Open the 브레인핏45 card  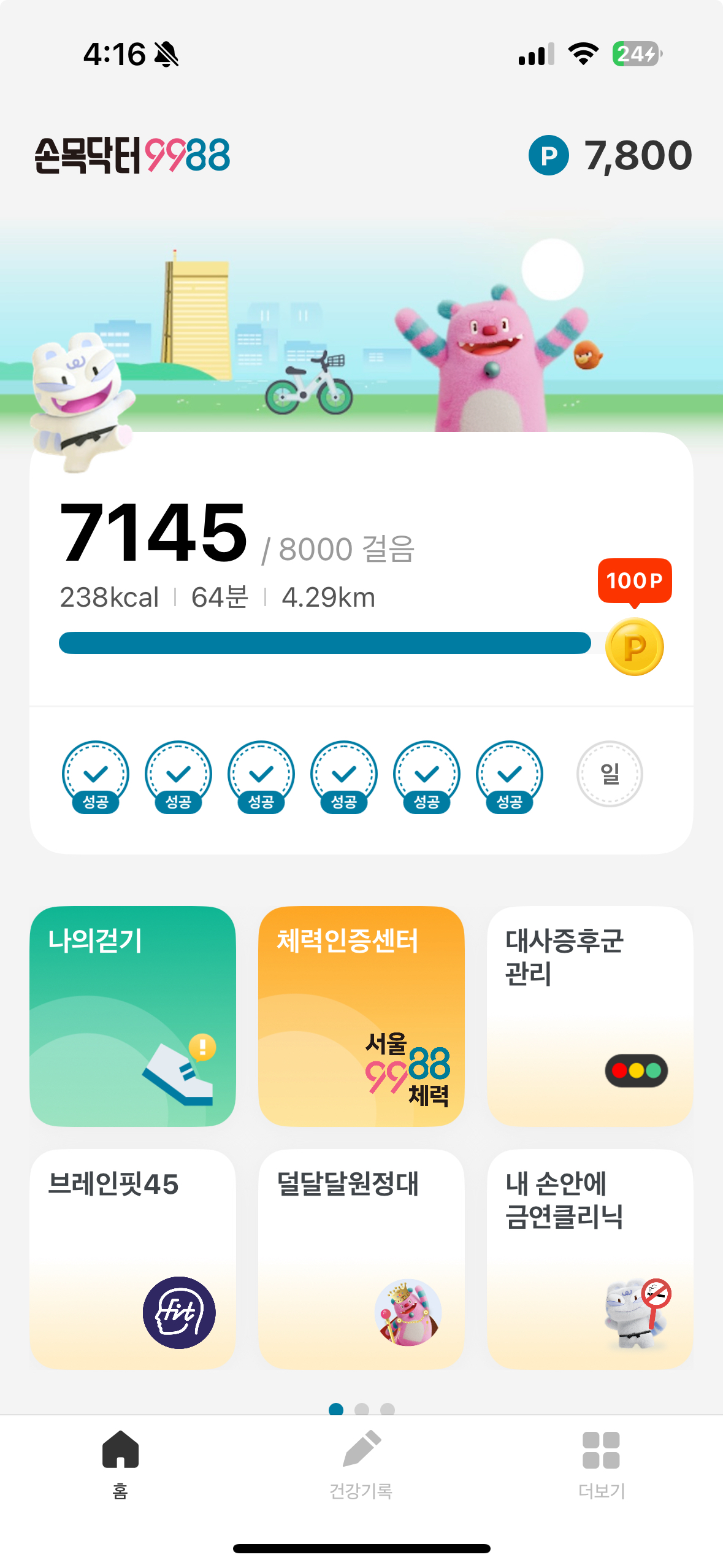pos(132,1258)
